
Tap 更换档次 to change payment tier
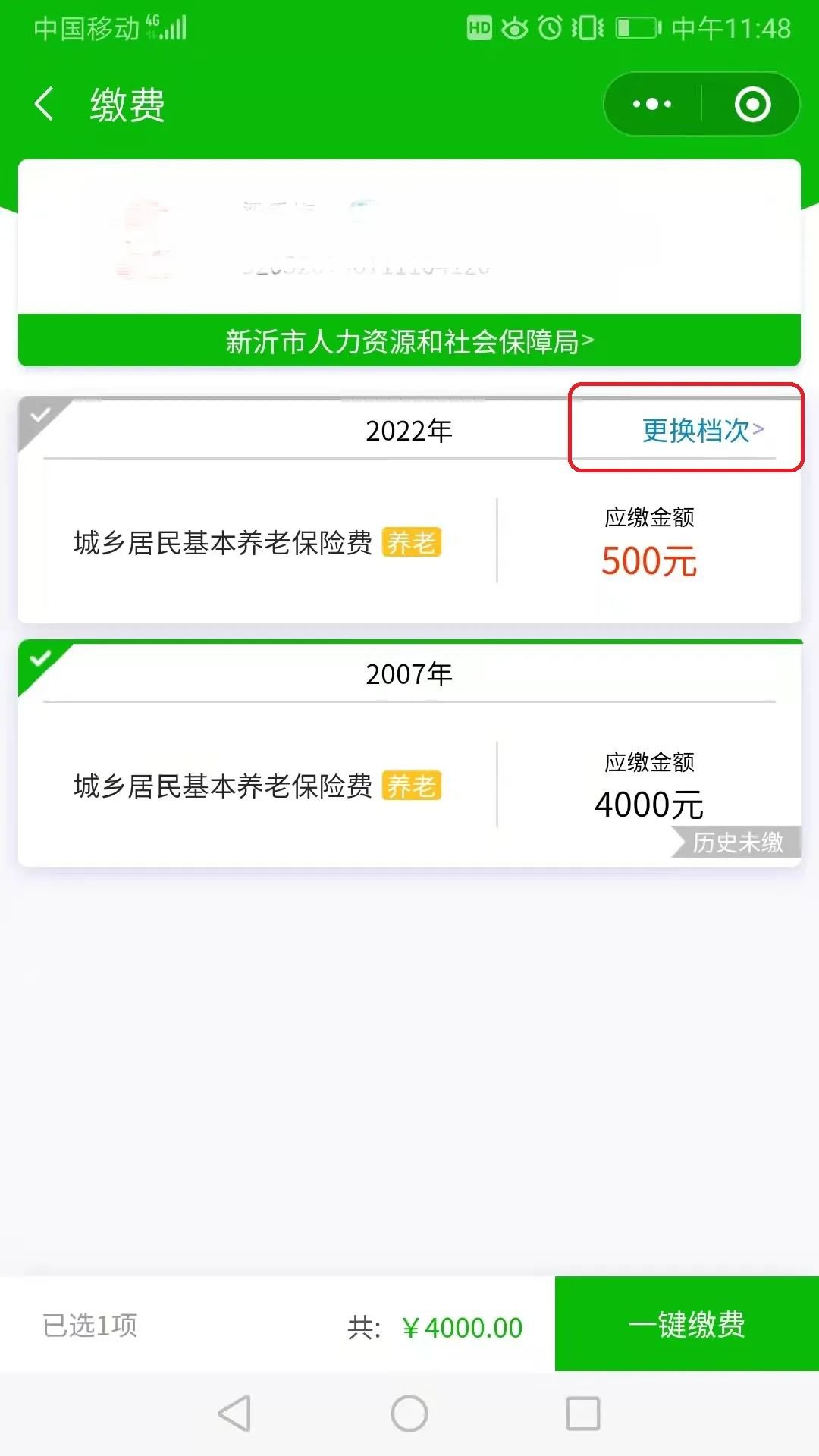coord(702,430)
